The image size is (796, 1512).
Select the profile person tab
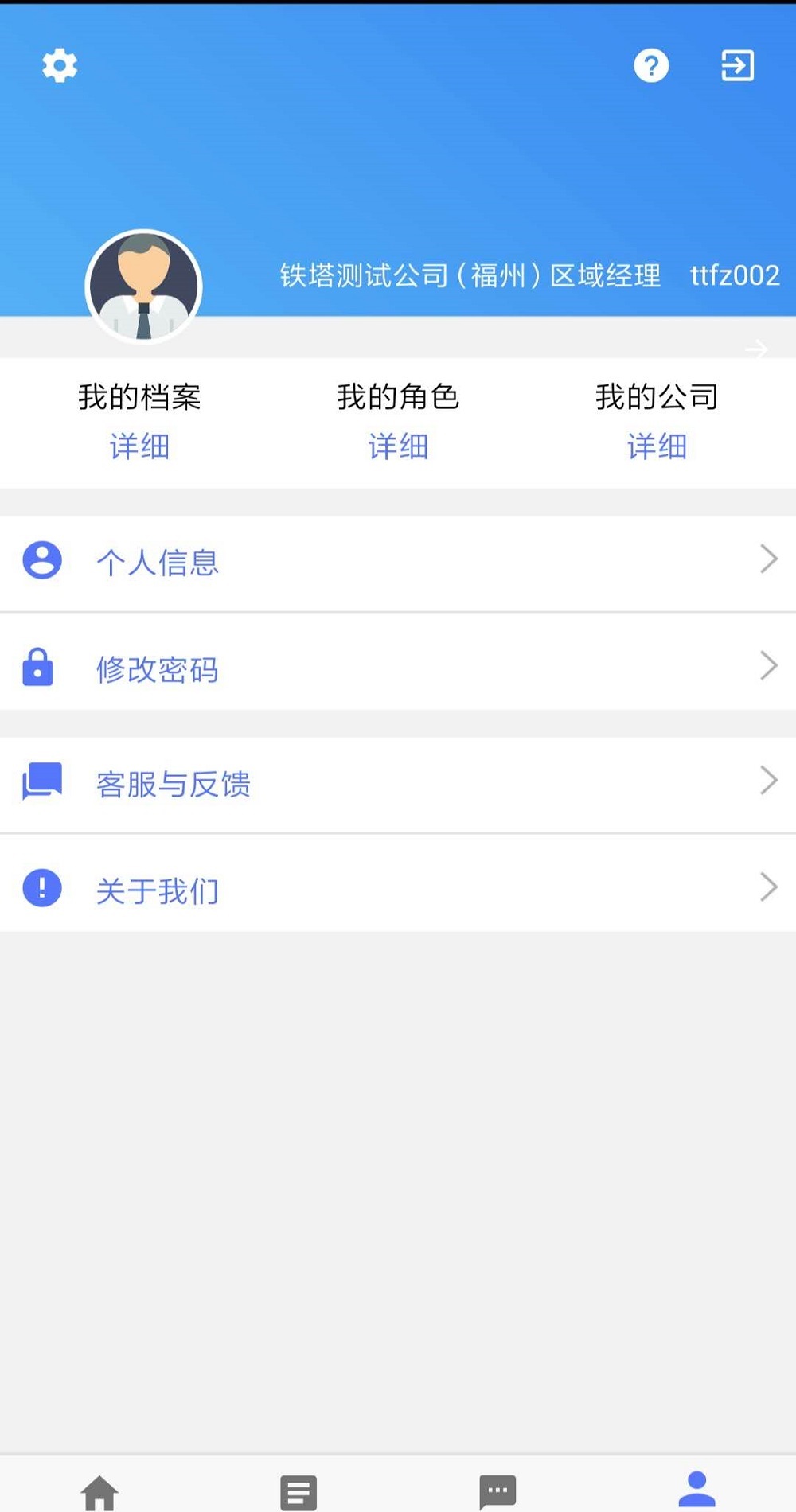[696, 1490]
